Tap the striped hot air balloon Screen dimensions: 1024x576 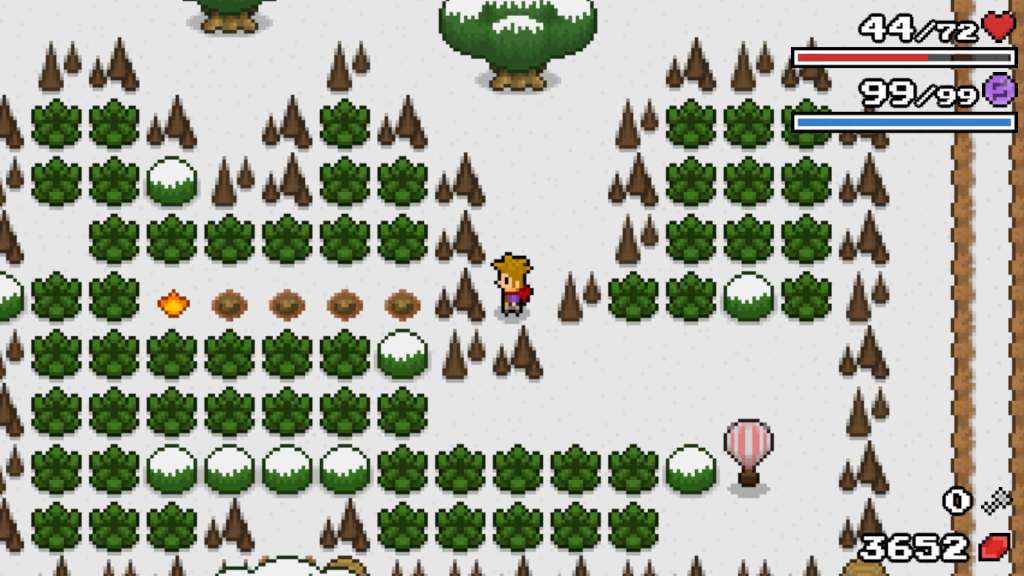point(748,447)
